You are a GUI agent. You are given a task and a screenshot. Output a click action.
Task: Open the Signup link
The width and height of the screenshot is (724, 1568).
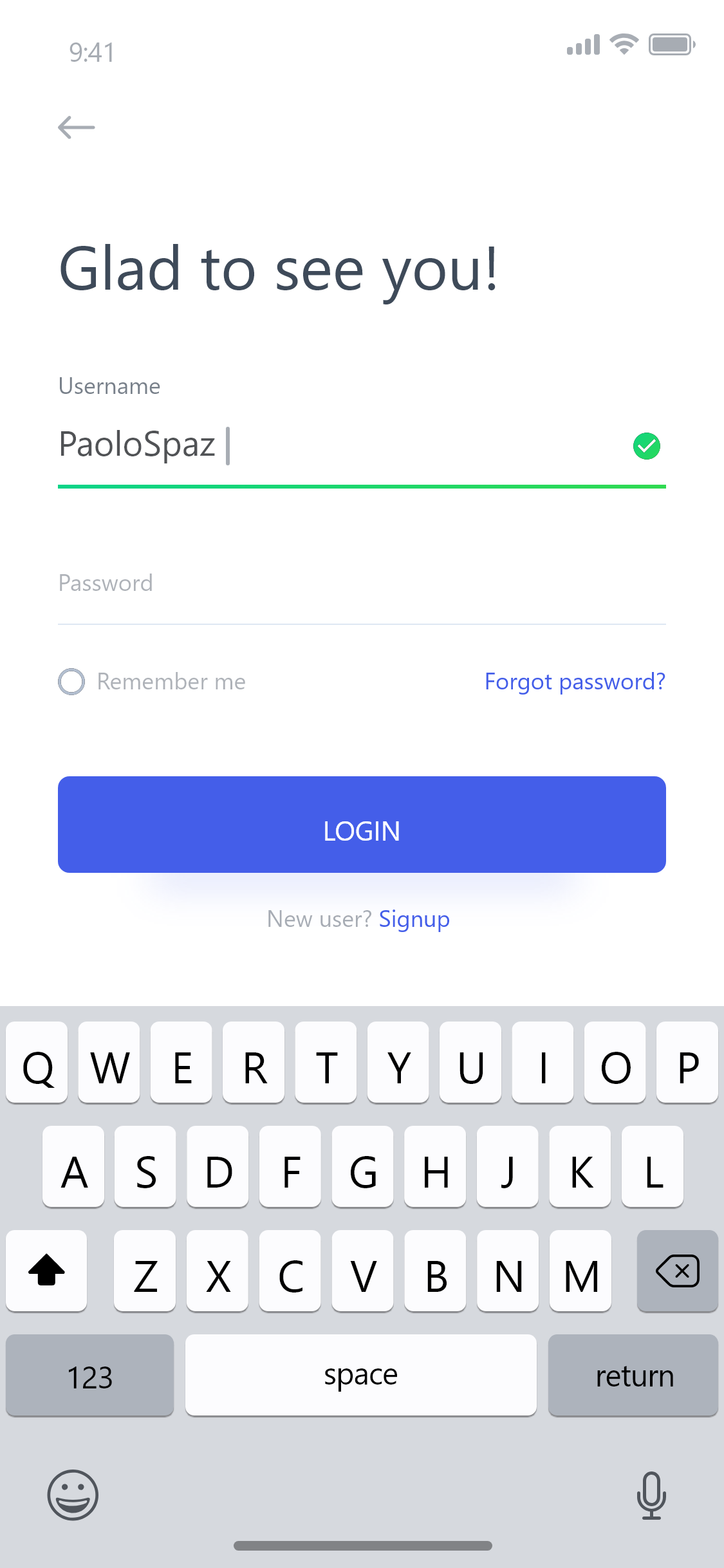click(x=414, y=919)
